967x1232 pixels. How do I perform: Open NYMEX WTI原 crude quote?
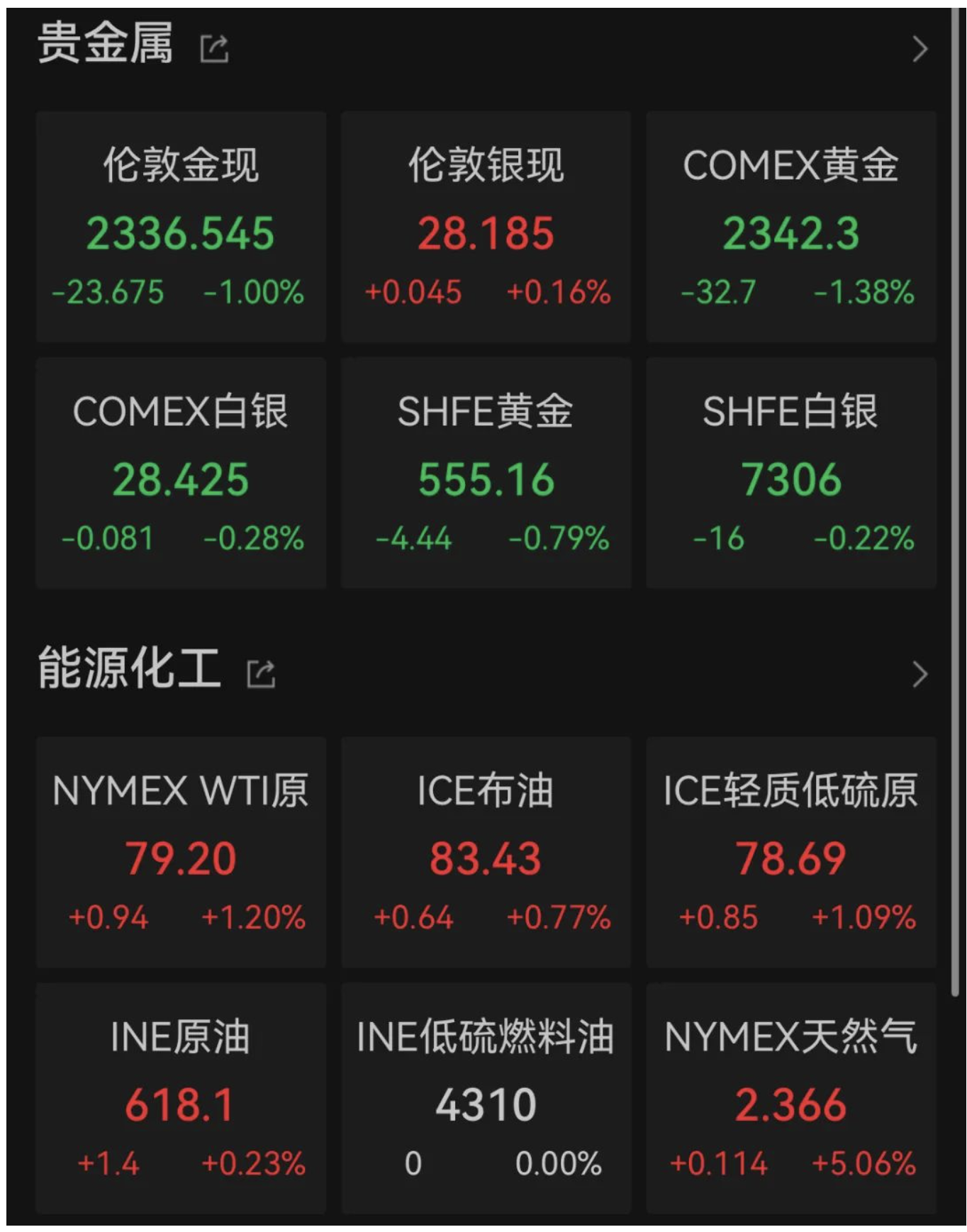[x=181, y=852]
